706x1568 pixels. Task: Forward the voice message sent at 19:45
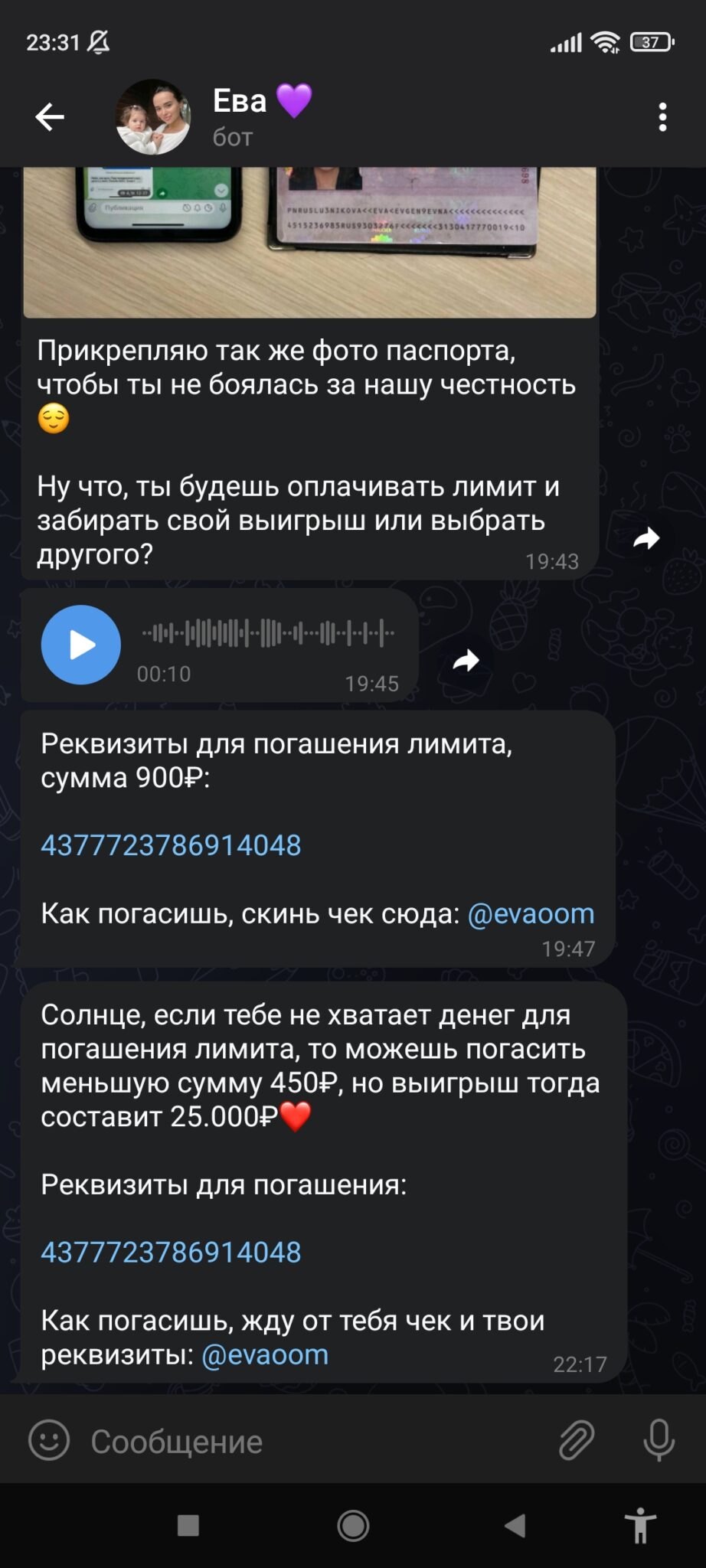tap(466, 660)
